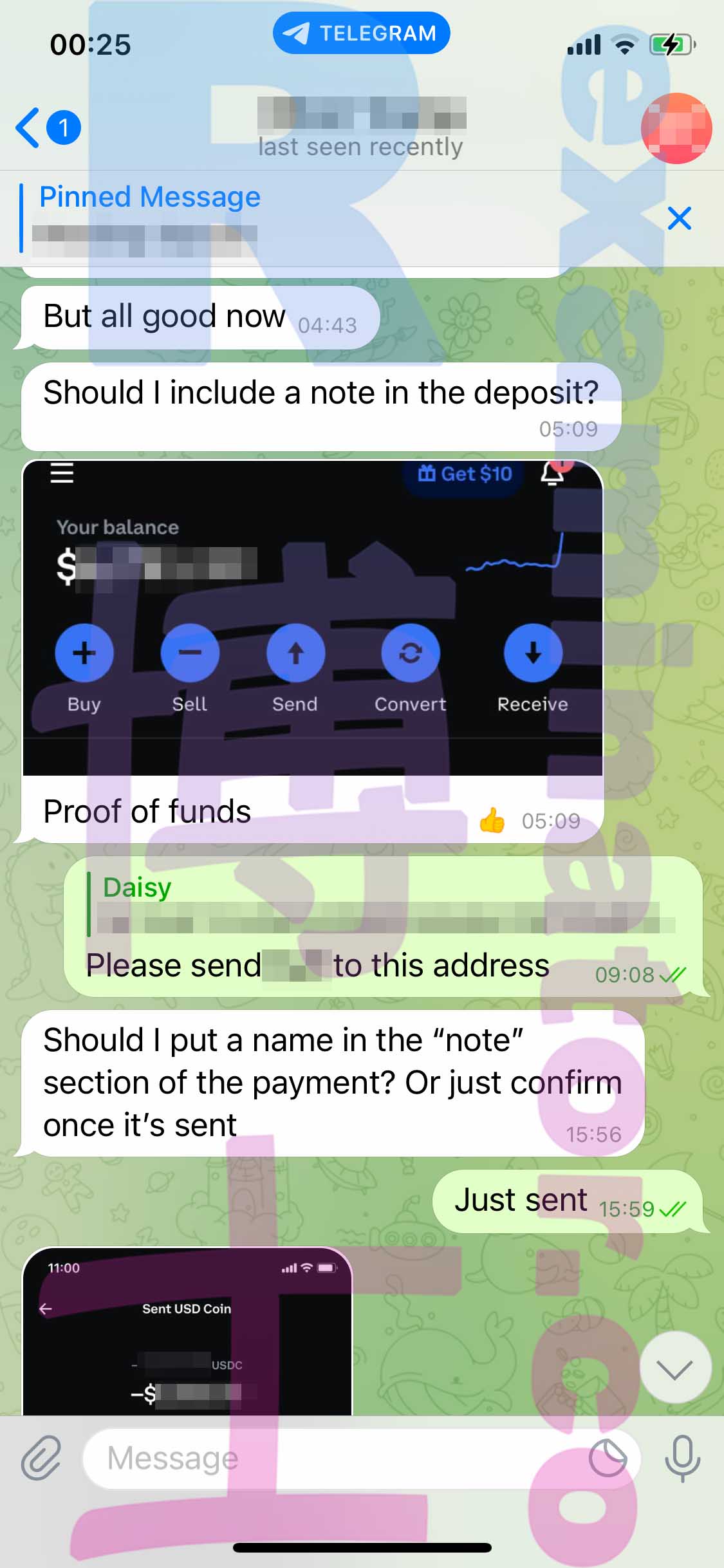Screen dimensions: 724x1568
Task: Attach a file with the paperclip
Action: [41, 1457]
